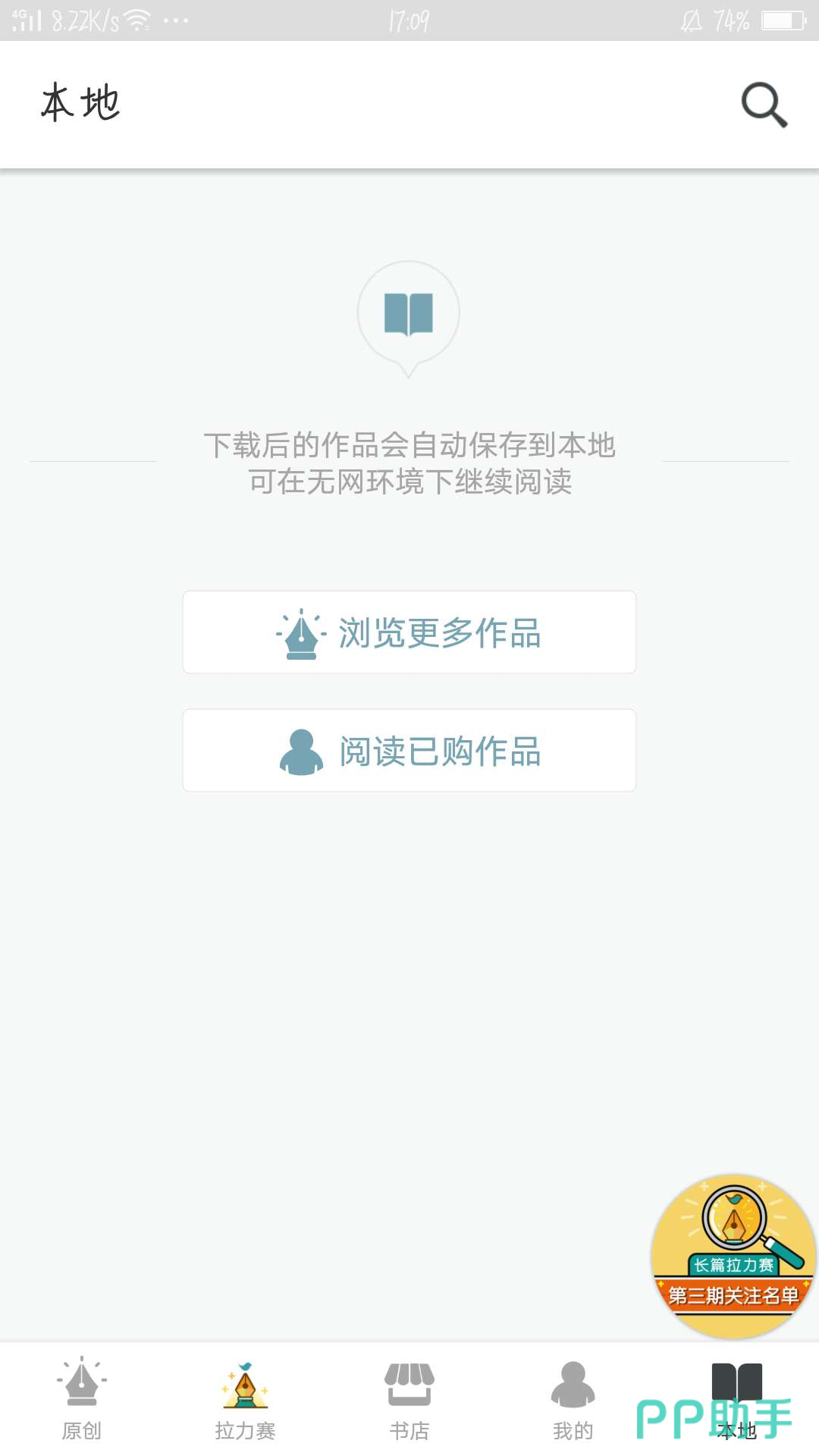Viewport: 819px width, 1456px height.
Task: Switch to the 我的 tab
Action: pos(573,1403)
